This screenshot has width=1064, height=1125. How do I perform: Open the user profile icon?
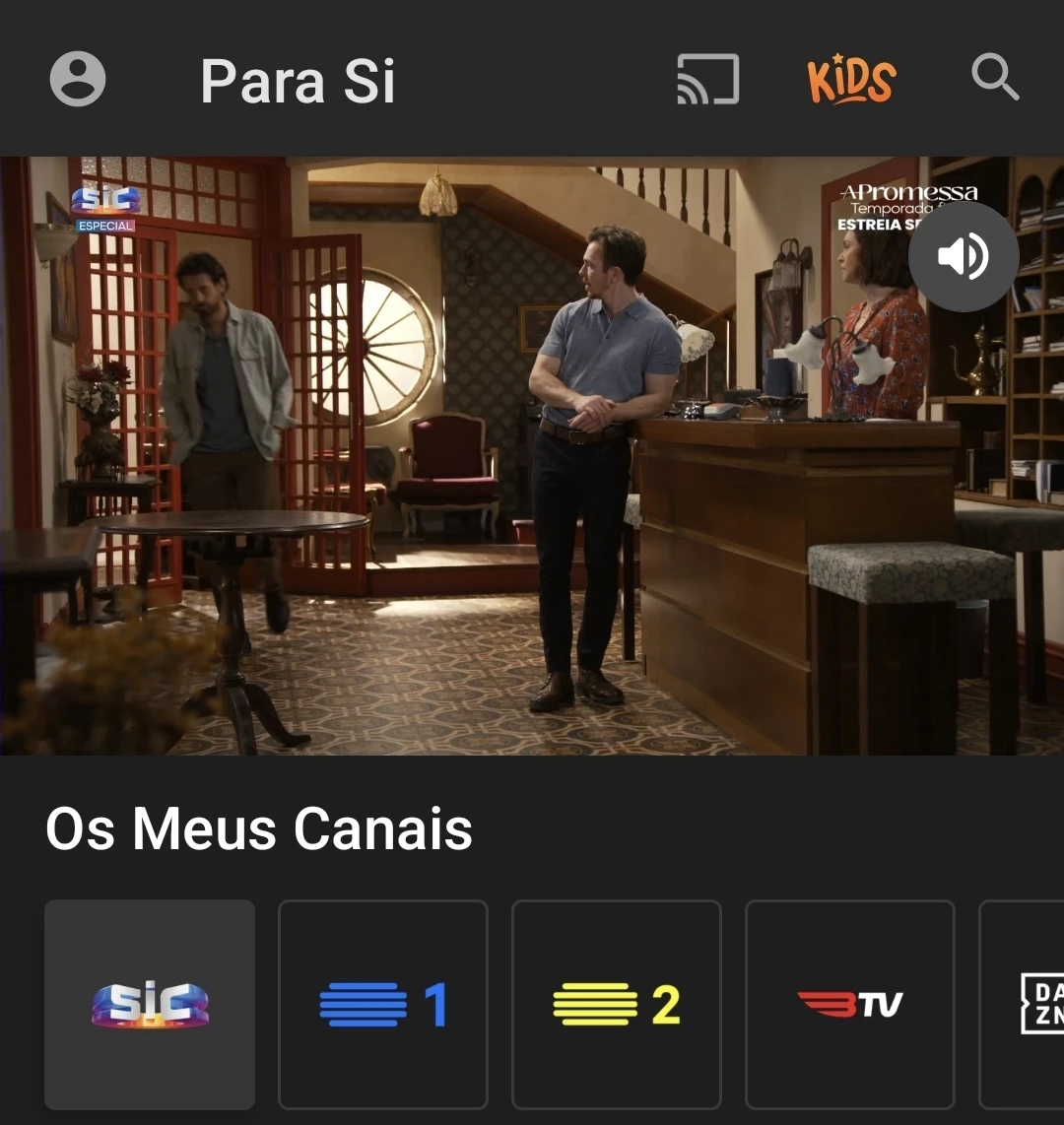point(78,79)
